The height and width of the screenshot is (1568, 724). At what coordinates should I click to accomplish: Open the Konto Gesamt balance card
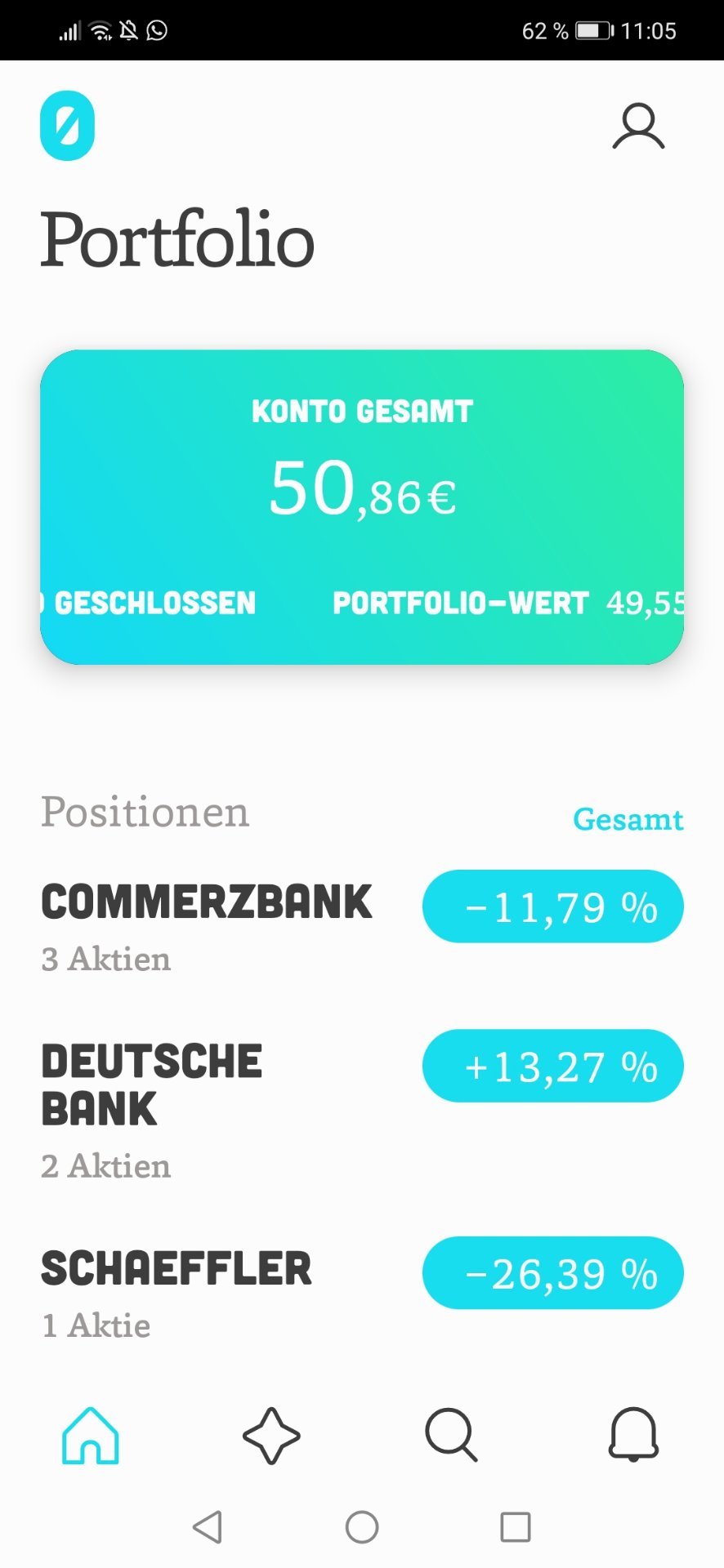tap(362, 507)
